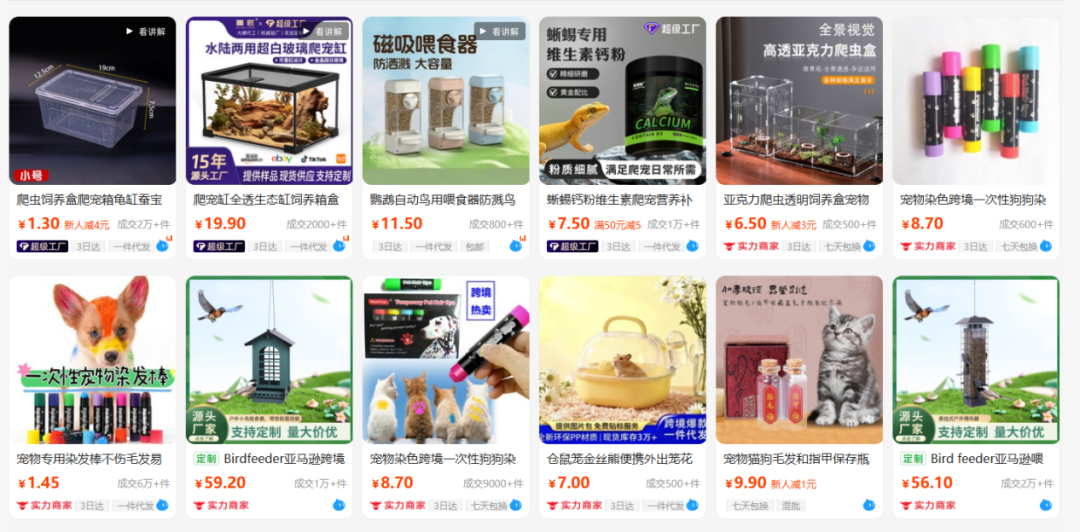
Task: Play 看讲解 video on the glass reptile tank
Action: (325, 31)
